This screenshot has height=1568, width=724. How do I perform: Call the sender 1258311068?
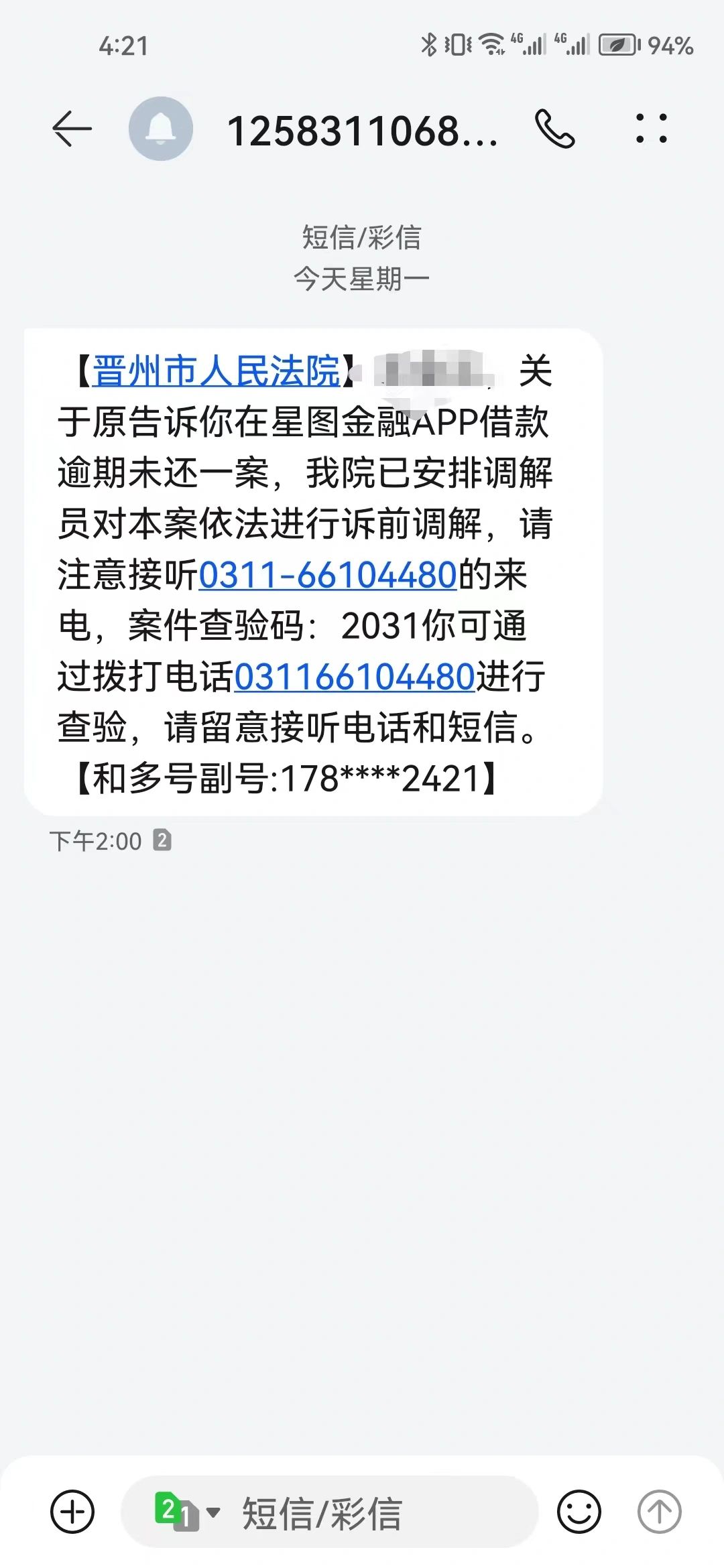[x=554, y=129]
